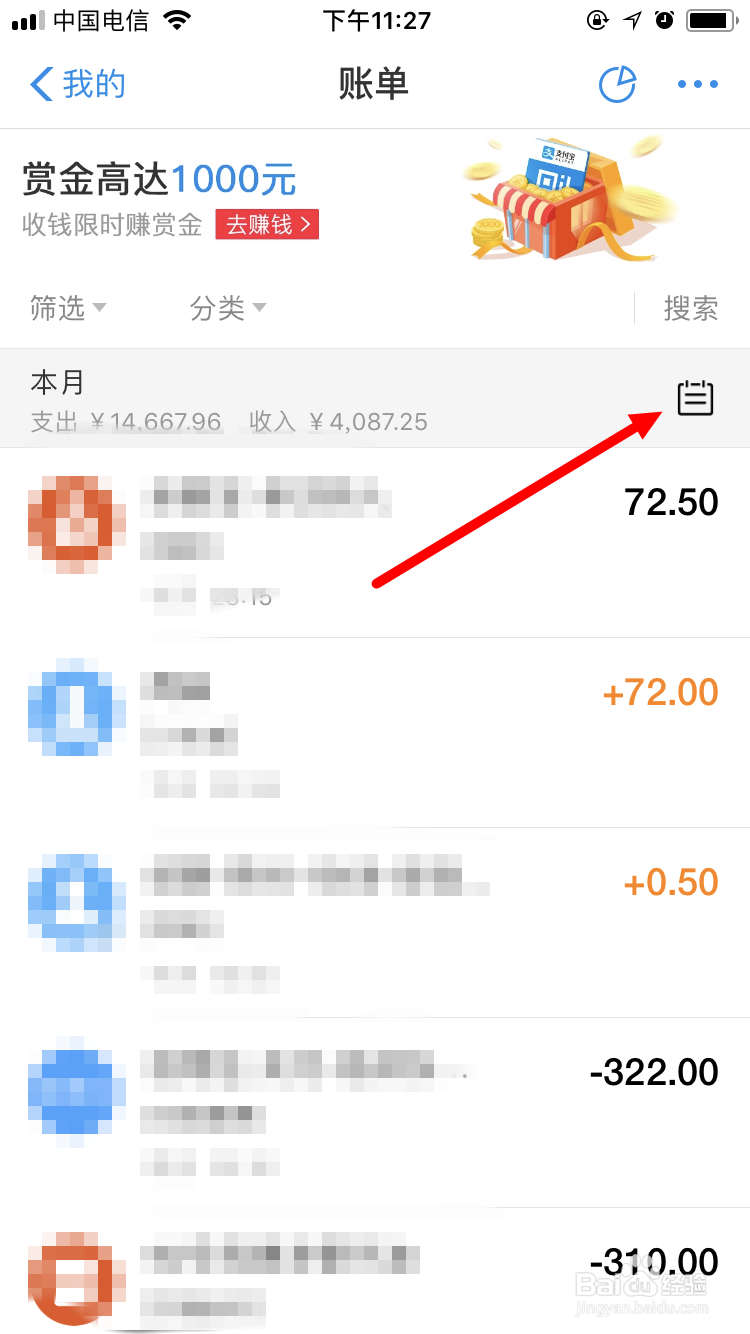Open the pie chart statistics icon
Viewport: 750px width, 1334px height.
point(617,84)
